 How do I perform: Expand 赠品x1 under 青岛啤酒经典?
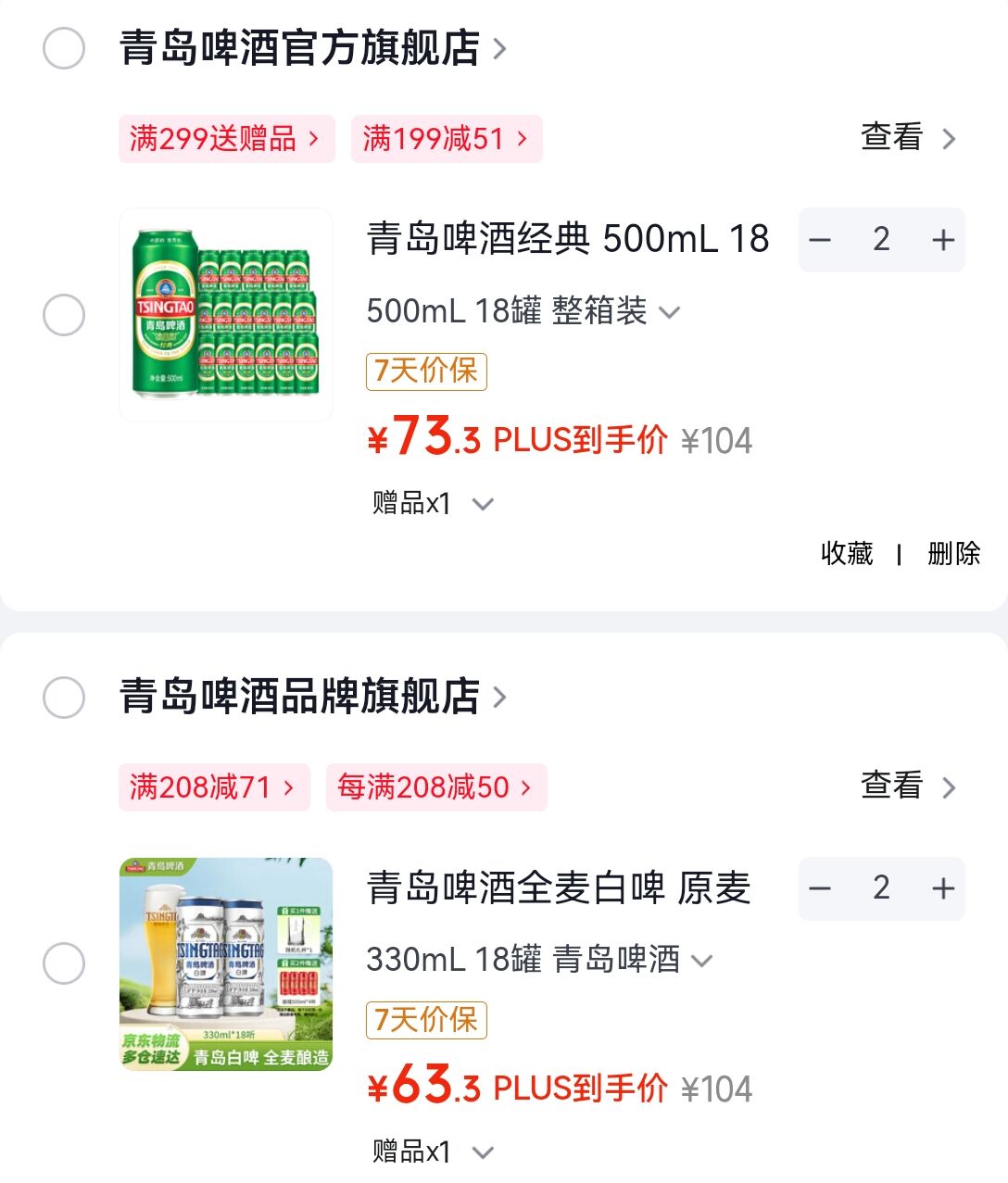pyautogui.click(x=433, y=504)
